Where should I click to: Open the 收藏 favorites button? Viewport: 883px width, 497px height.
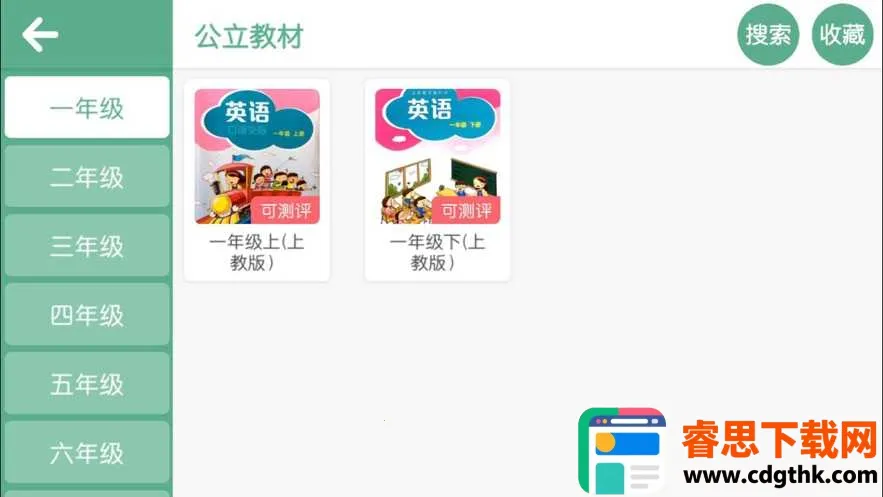tap(842, 35)
